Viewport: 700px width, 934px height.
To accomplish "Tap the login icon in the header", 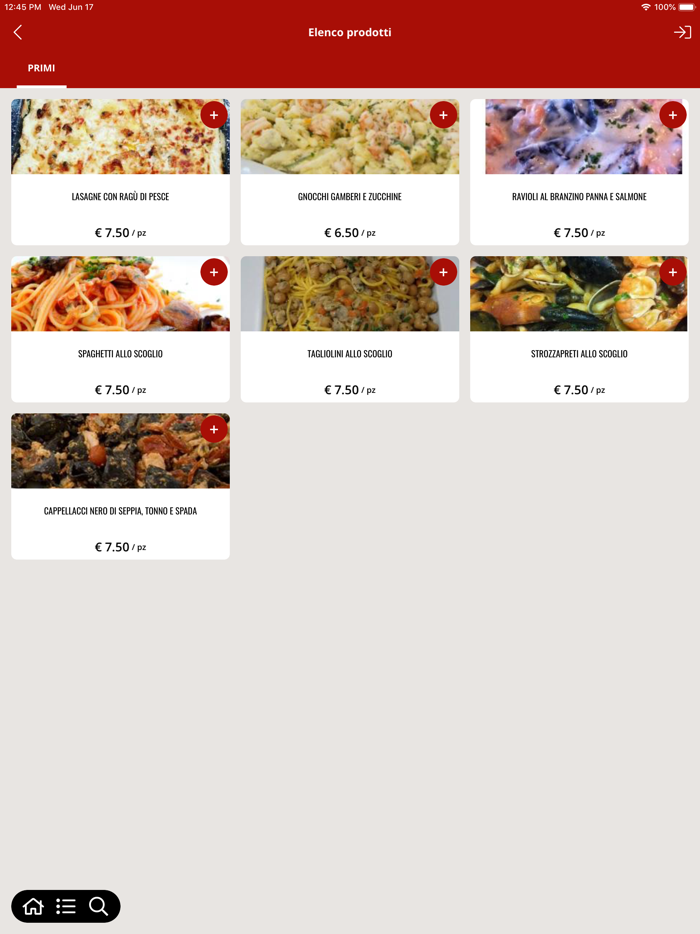I will click(682, 33).
